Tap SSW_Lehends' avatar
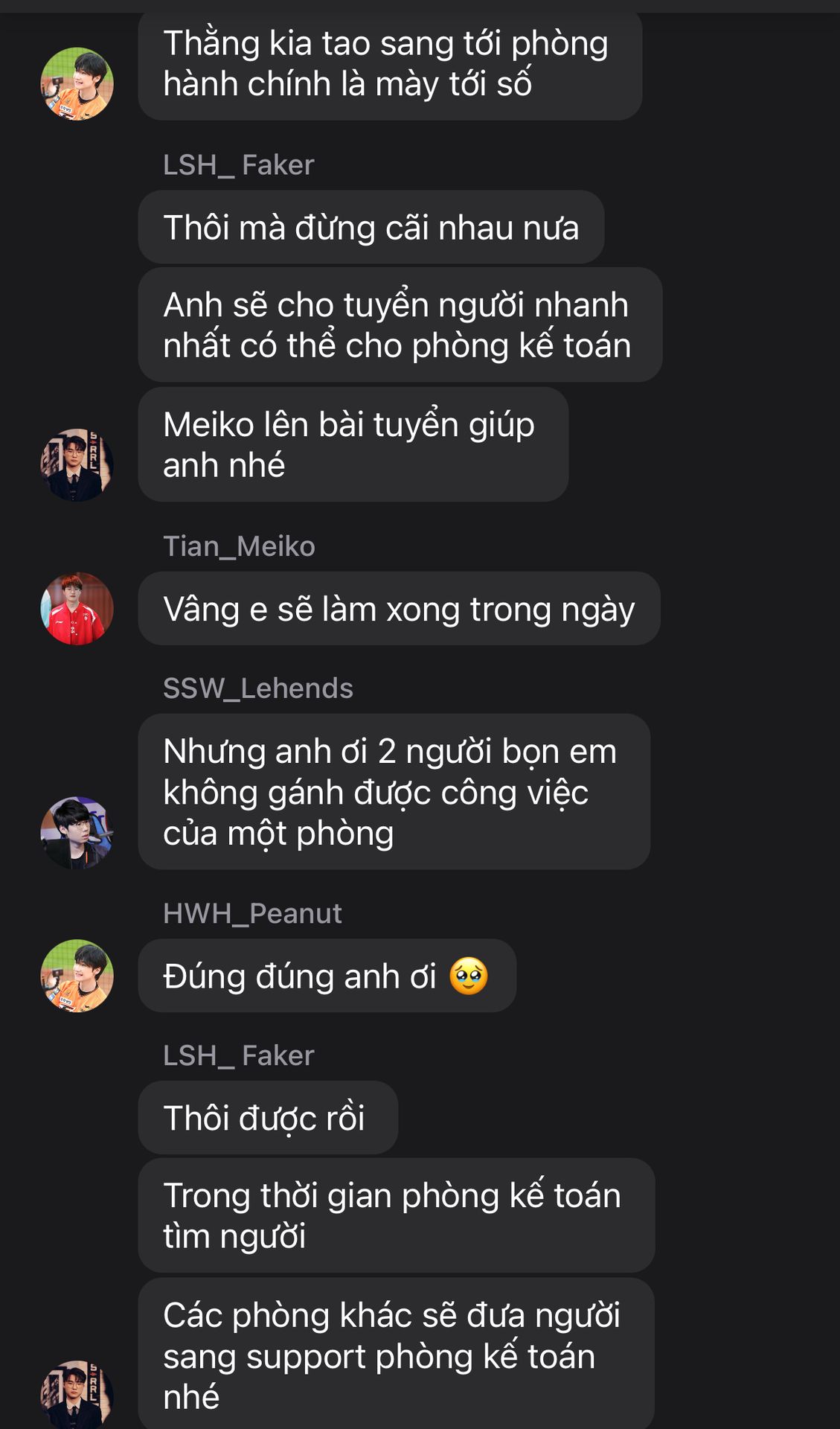The height and width of the screenshot is (1429, 840). (x=77, y=833)
